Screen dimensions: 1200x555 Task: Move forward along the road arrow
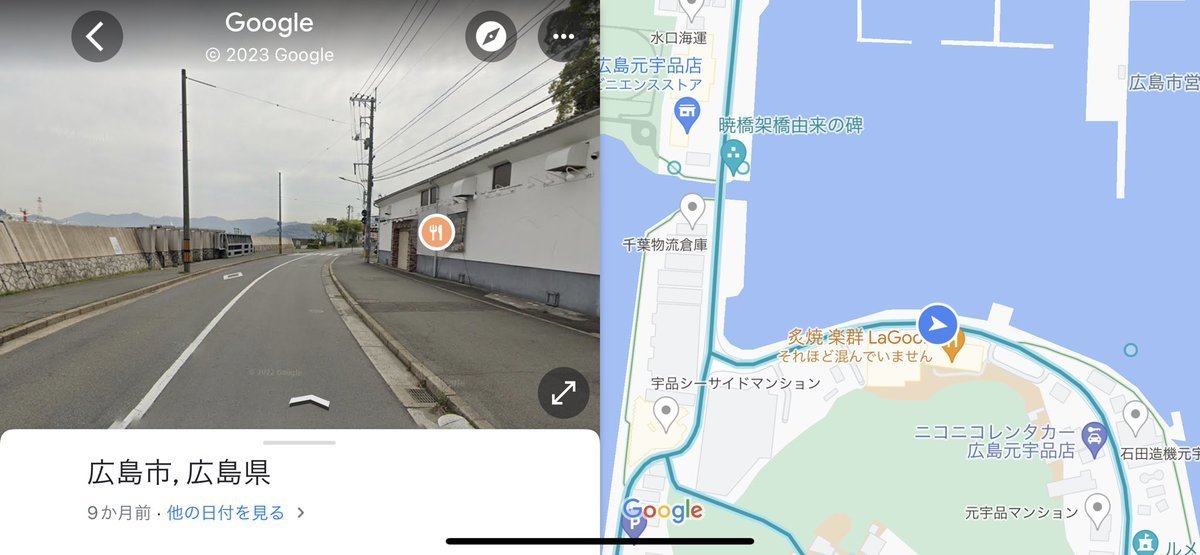(309, 401)
